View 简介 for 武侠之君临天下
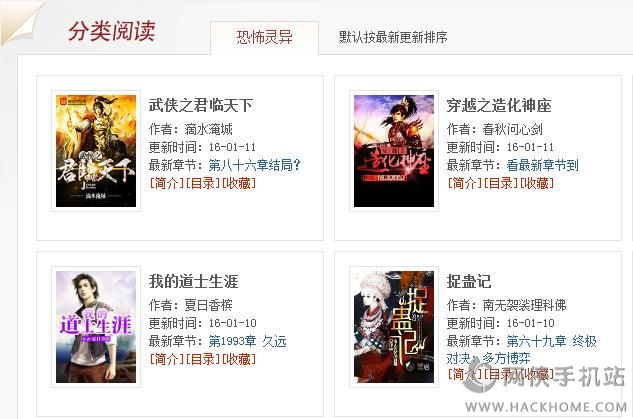The width and height of the screenshot is (633, 419). tap(166, 183)
